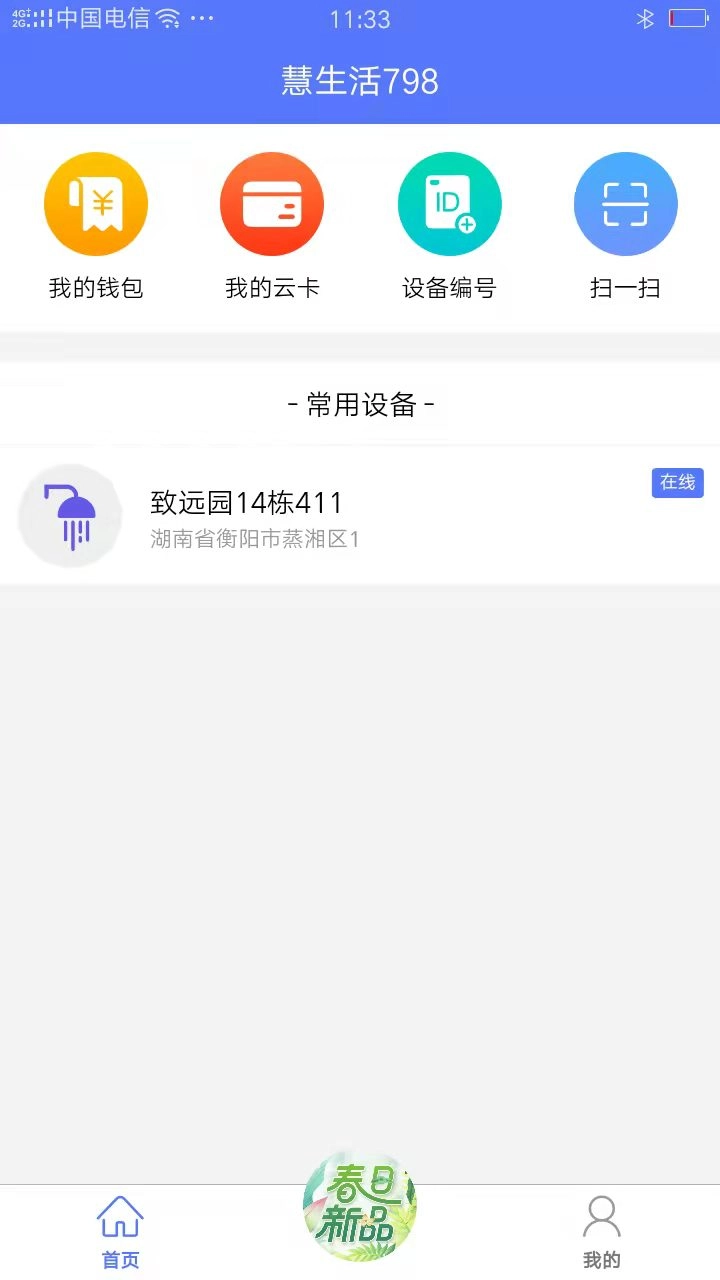Tap the 设备编号 device ID icon
720x1280 pixels.
pyautogui.click(x=449, y=203)
